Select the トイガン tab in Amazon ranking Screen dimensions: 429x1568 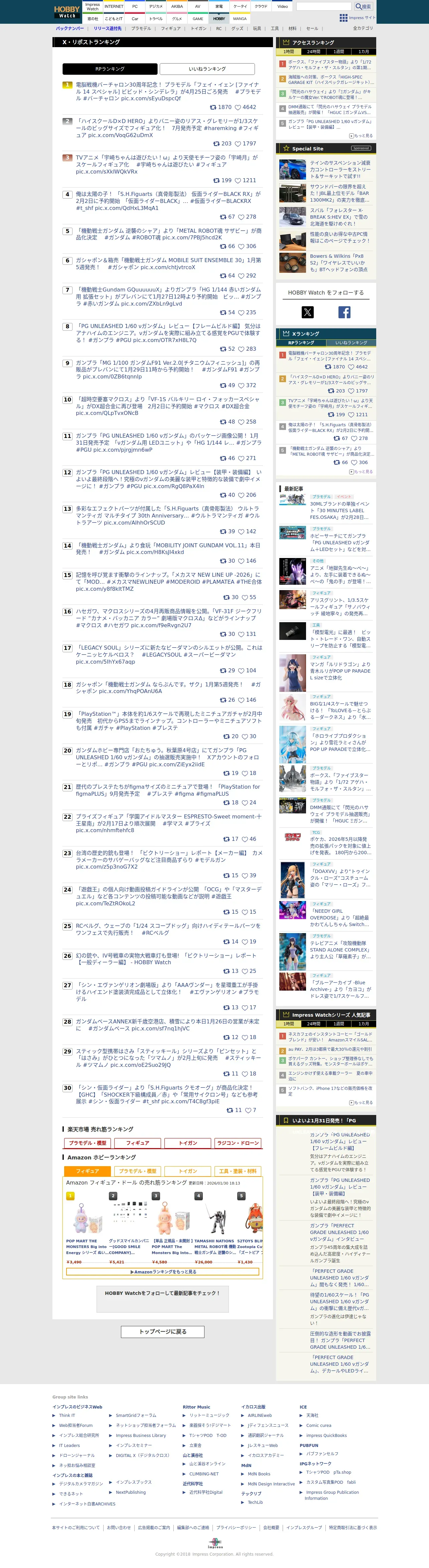point(187,1170)
